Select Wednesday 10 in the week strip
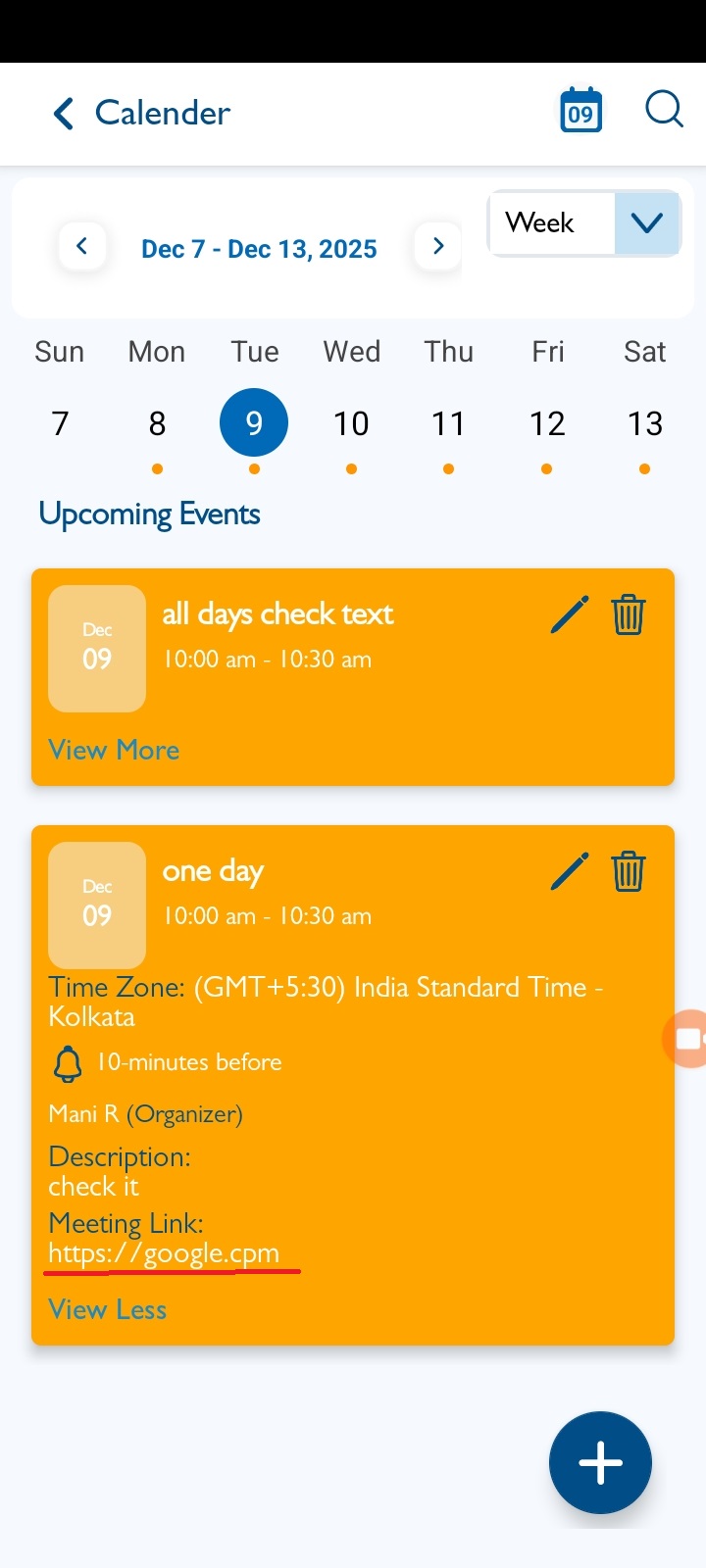Screen dimensions: 706x1568 click(351, 423)
